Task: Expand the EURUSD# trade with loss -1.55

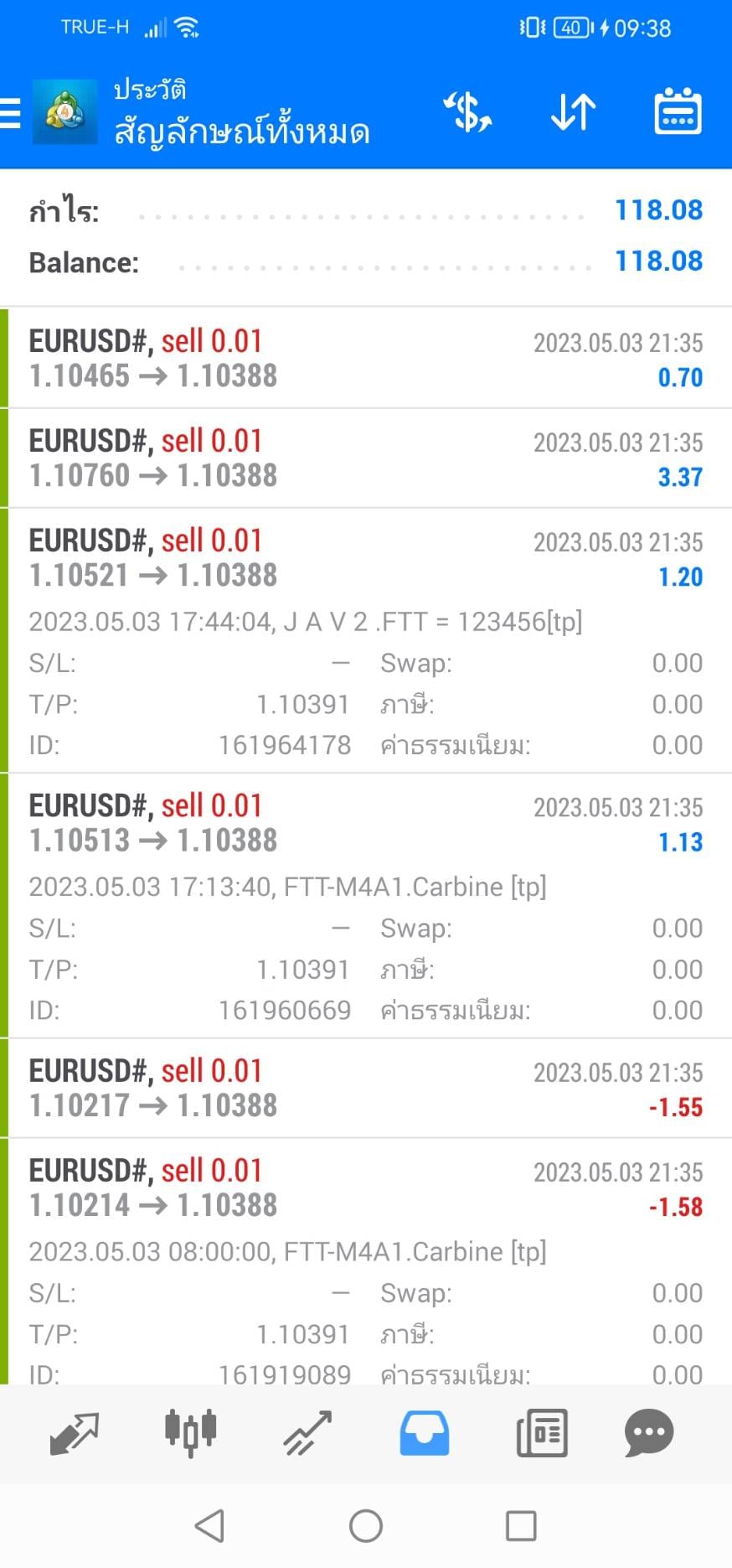Action: pyautogui.click(x=366, y=1088)
